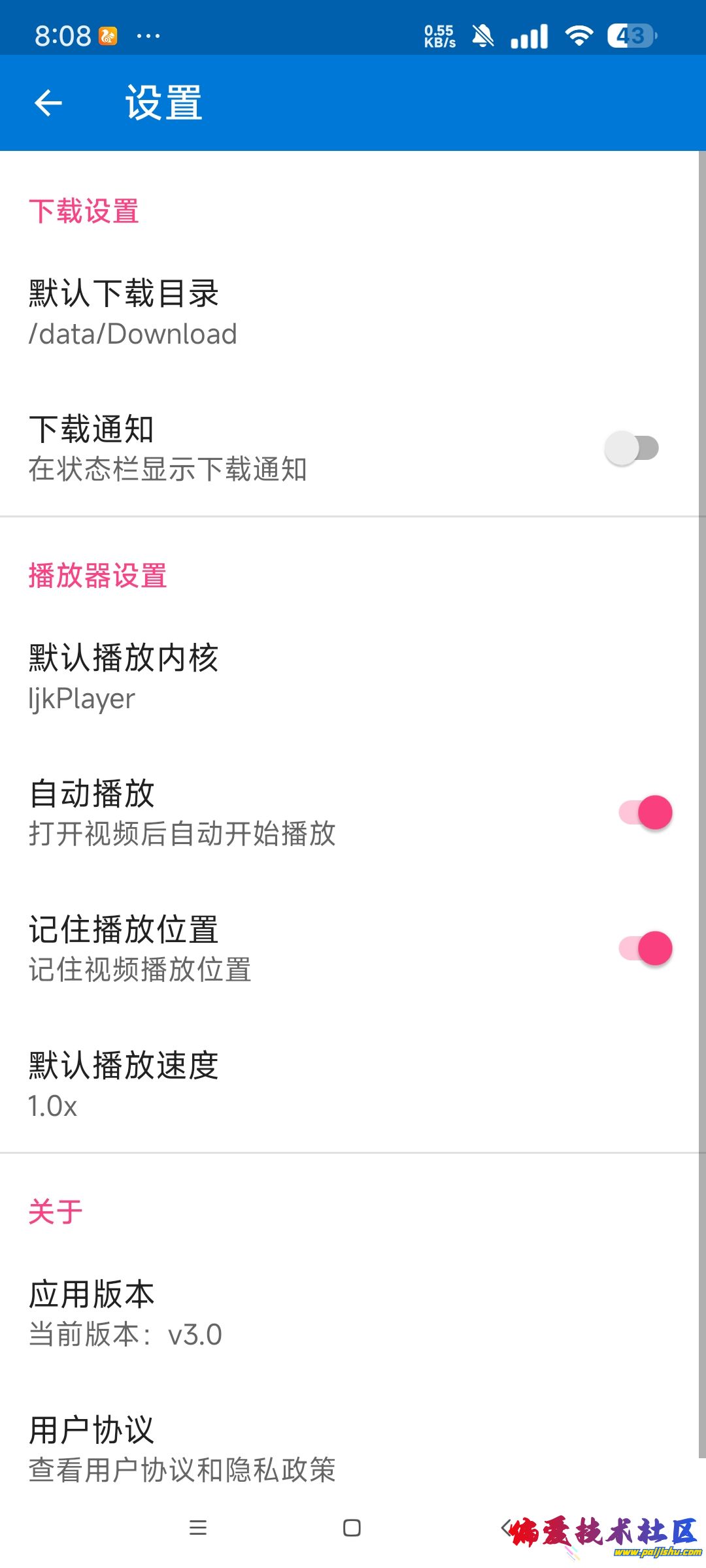Enable the 下载通知 switch
The height and width of the screenshot is (1568, 706).
tap(631, 448)
